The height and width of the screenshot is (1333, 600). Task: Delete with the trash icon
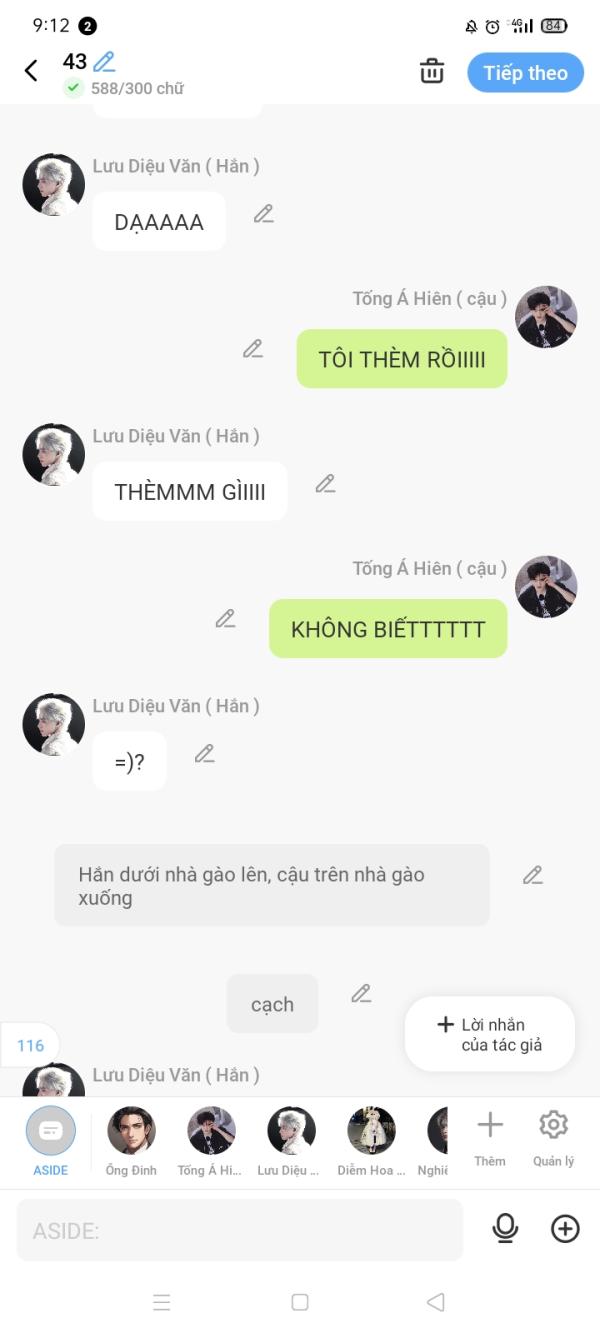point(432,71)
